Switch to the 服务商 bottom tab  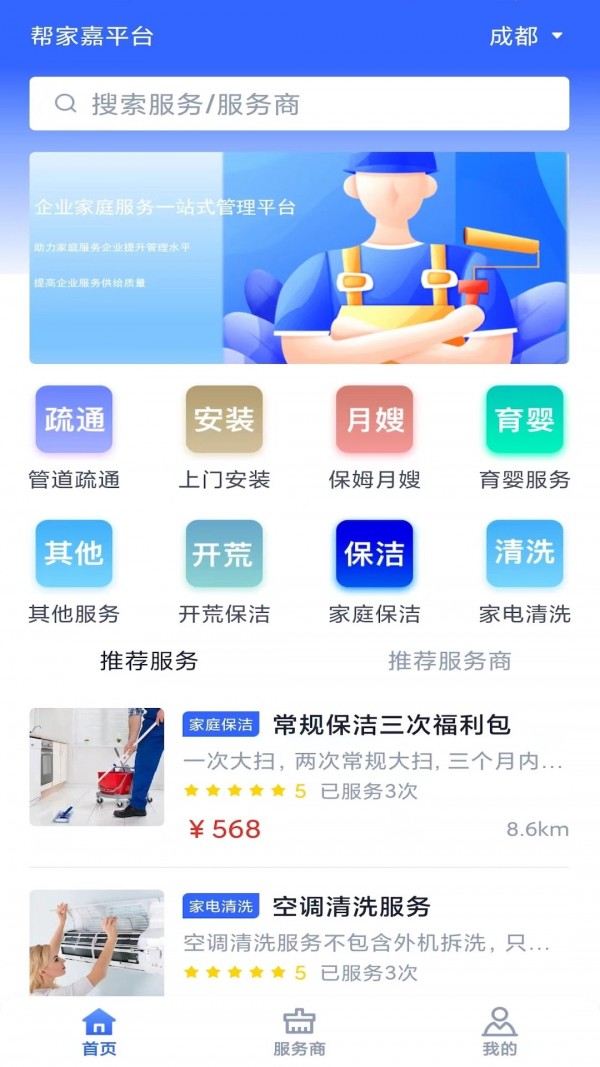[299, 1032]
